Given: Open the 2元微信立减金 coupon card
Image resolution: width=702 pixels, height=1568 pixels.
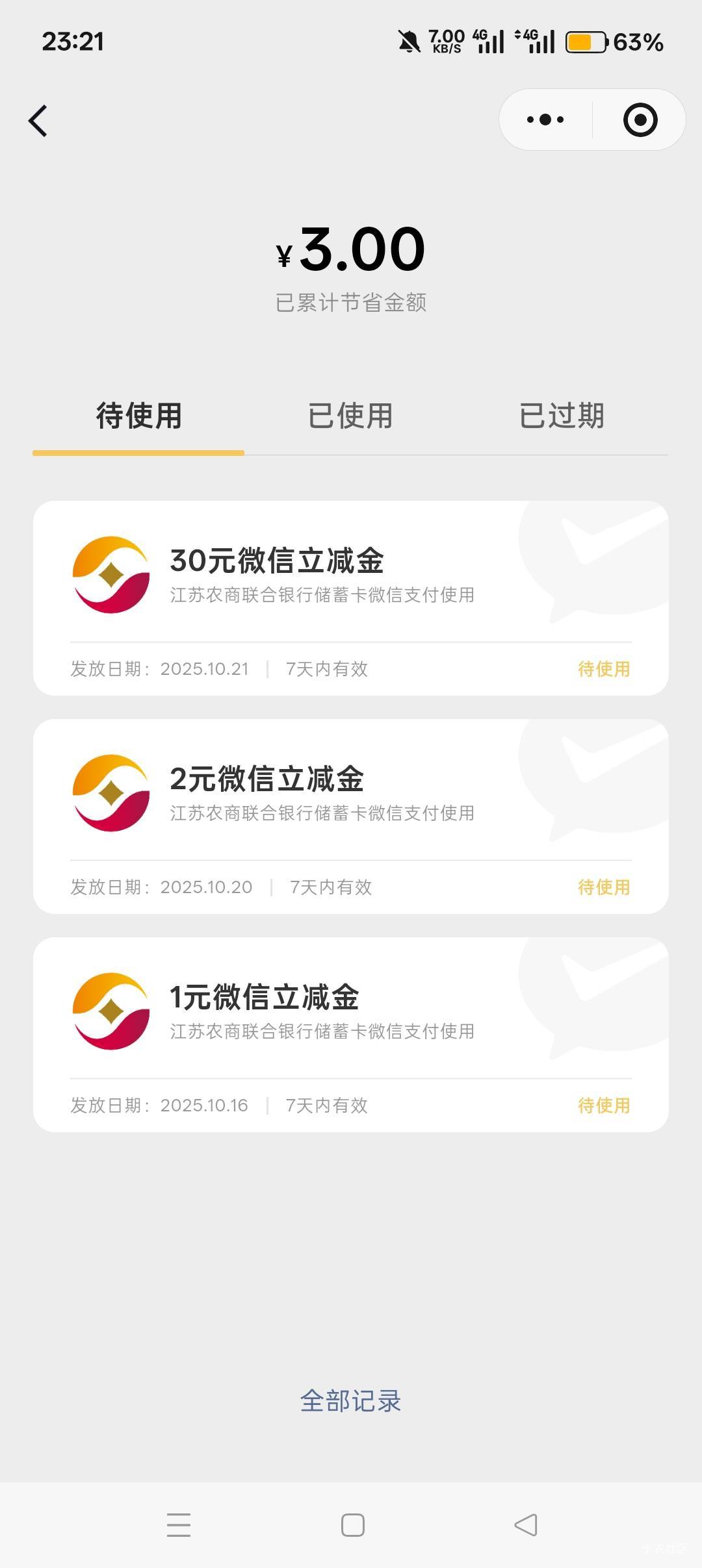Looking at the screenshot, I should pyautogui.click(x=350, y=816).
